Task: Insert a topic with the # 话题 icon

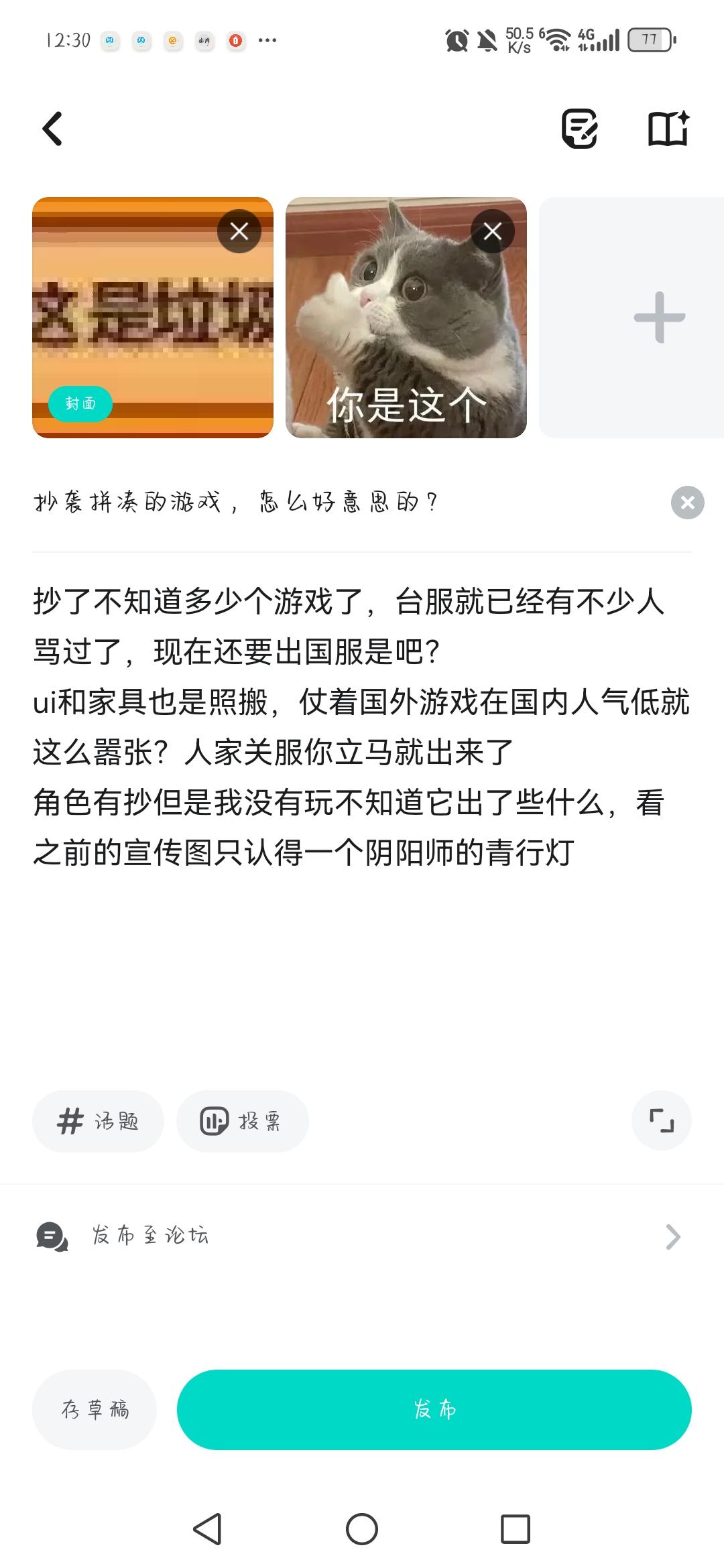Action: tap(97, 1121)
